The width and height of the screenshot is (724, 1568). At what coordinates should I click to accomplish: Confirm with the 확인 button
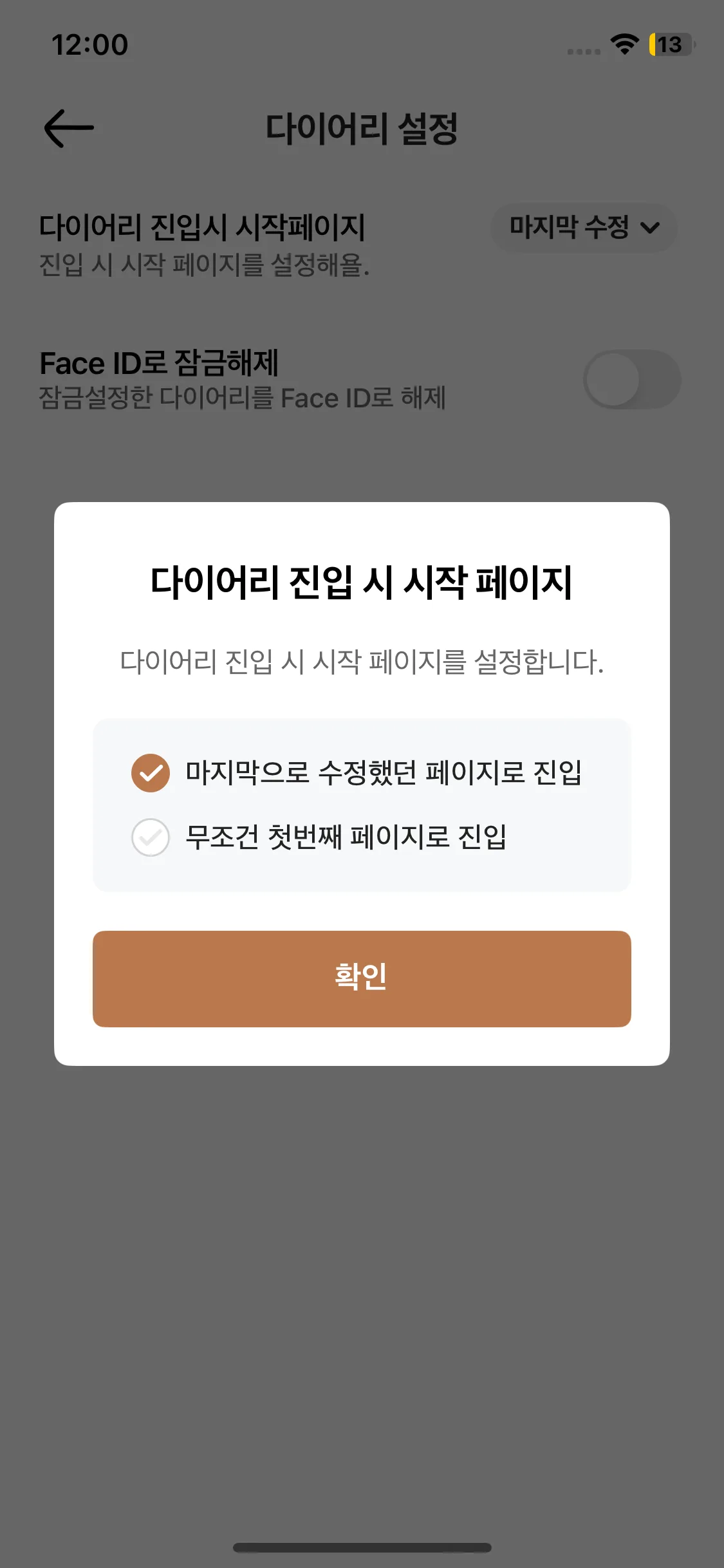click(362, 978)
